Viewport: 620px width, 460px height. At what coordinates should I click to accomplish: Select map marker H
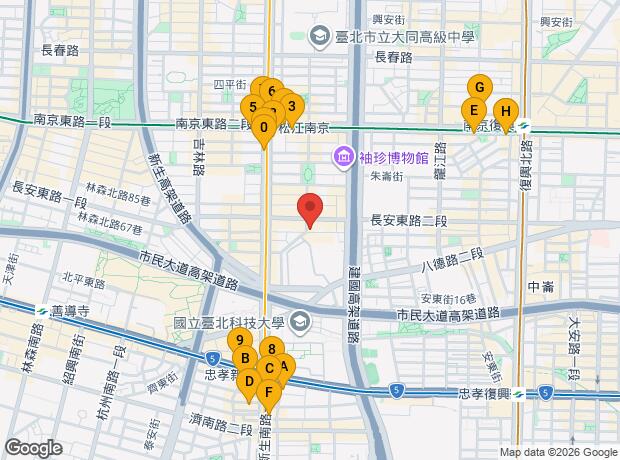pos(506,111)
